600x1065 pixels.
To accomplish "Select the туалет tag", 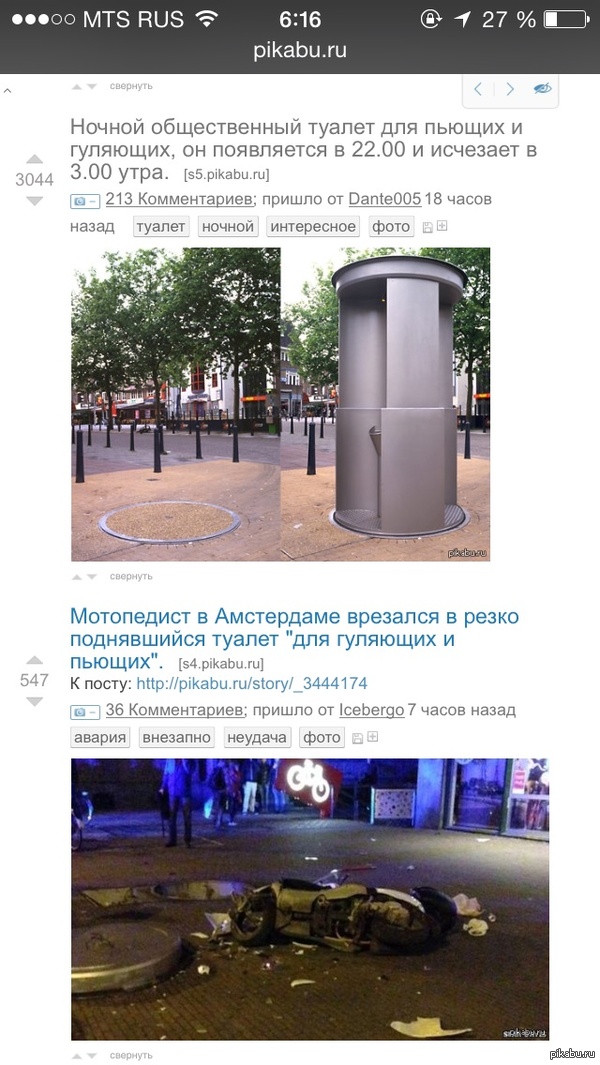I will click(x=161, y=227).
